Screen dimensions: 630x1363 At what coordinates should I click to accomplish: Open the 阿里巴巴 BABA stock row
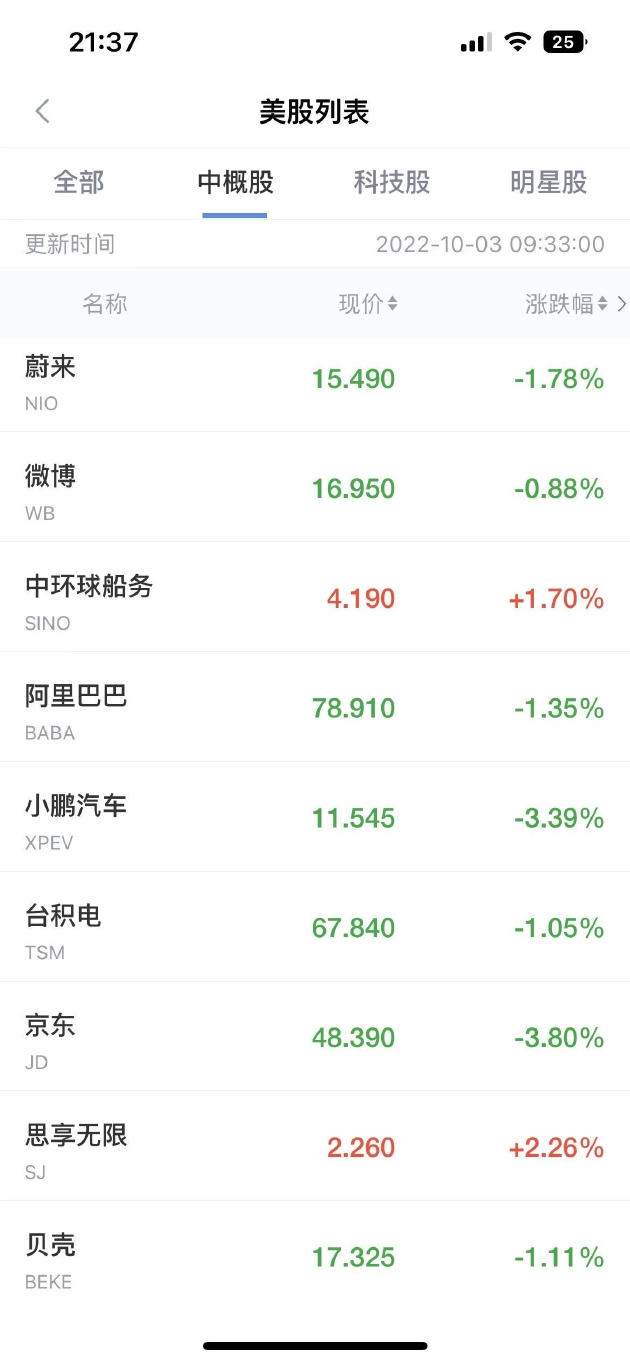coord(315,707)
